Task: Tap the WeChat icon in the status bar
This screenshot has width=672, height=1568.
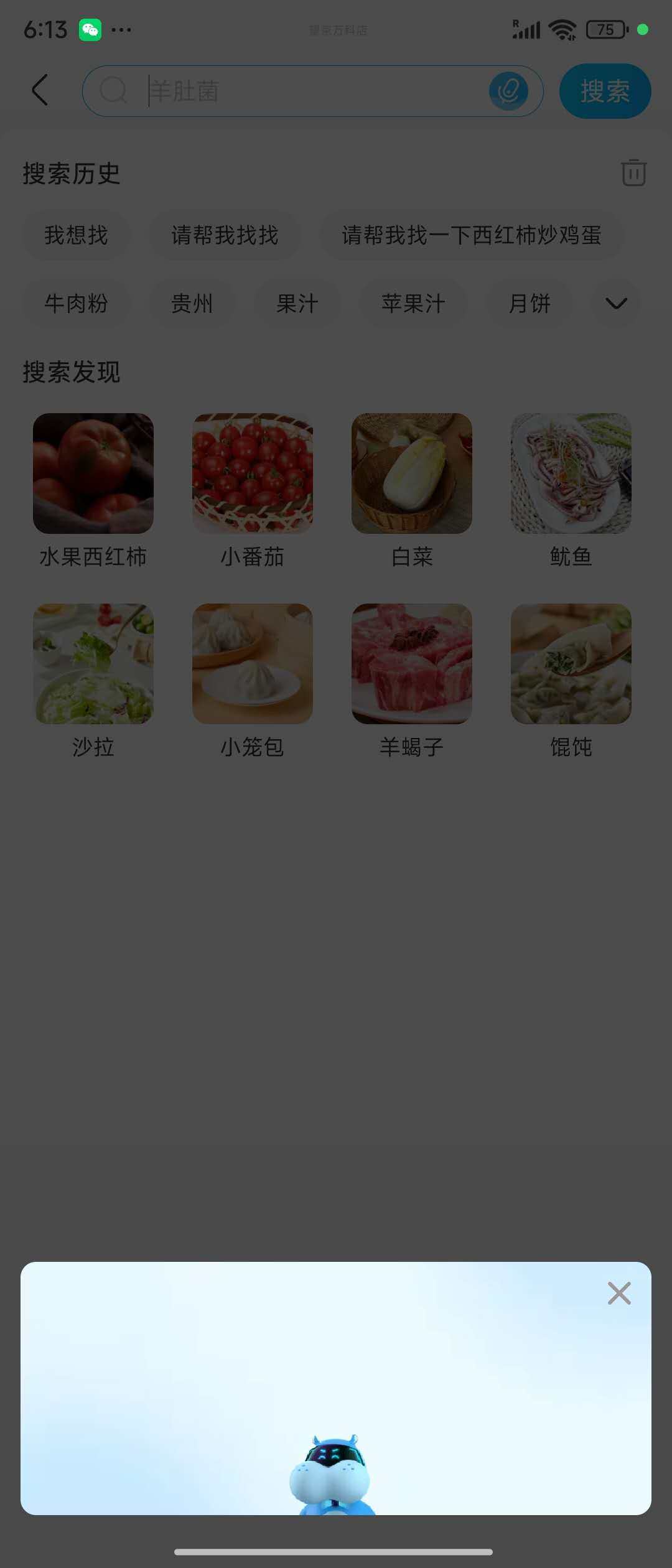Action: (x=89, y=29)
